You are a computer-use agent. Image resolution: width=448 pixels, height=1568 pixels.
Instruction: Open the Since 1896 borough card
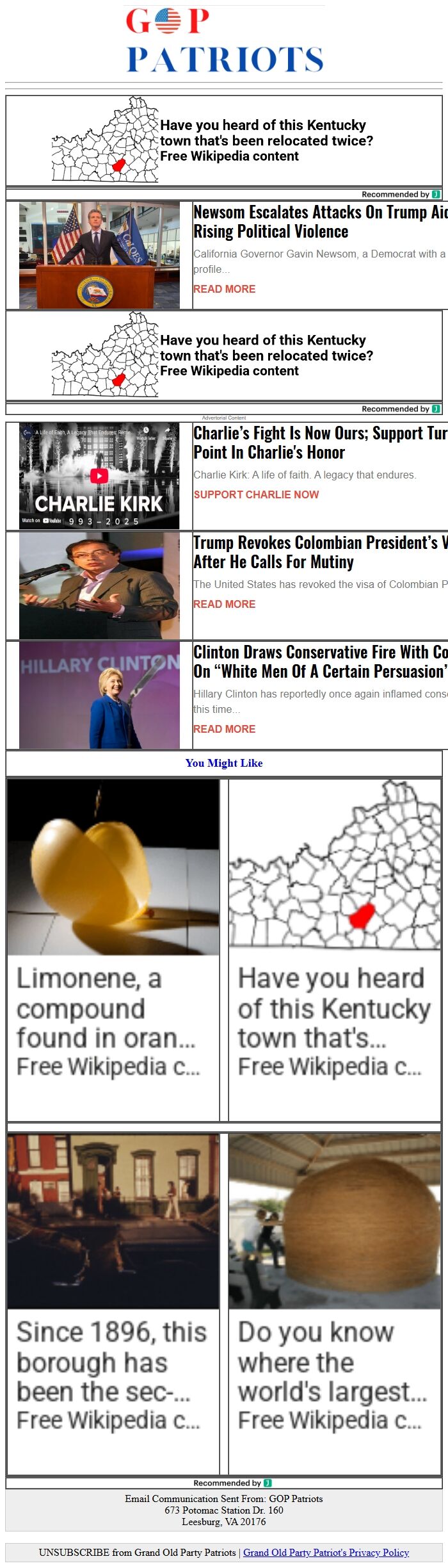coord(113,1303)
